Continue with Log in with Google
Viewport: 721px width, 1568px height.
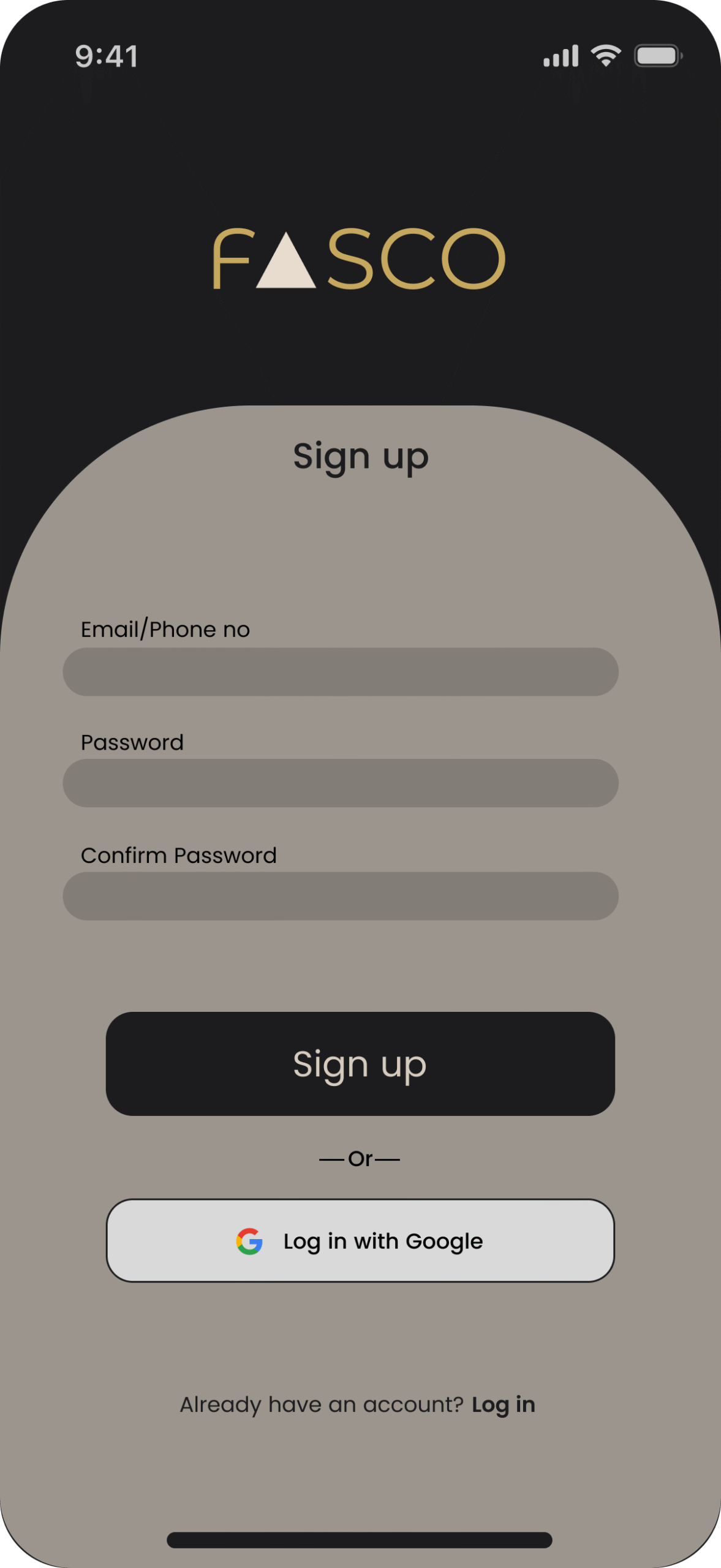(x=360, y=1240)
